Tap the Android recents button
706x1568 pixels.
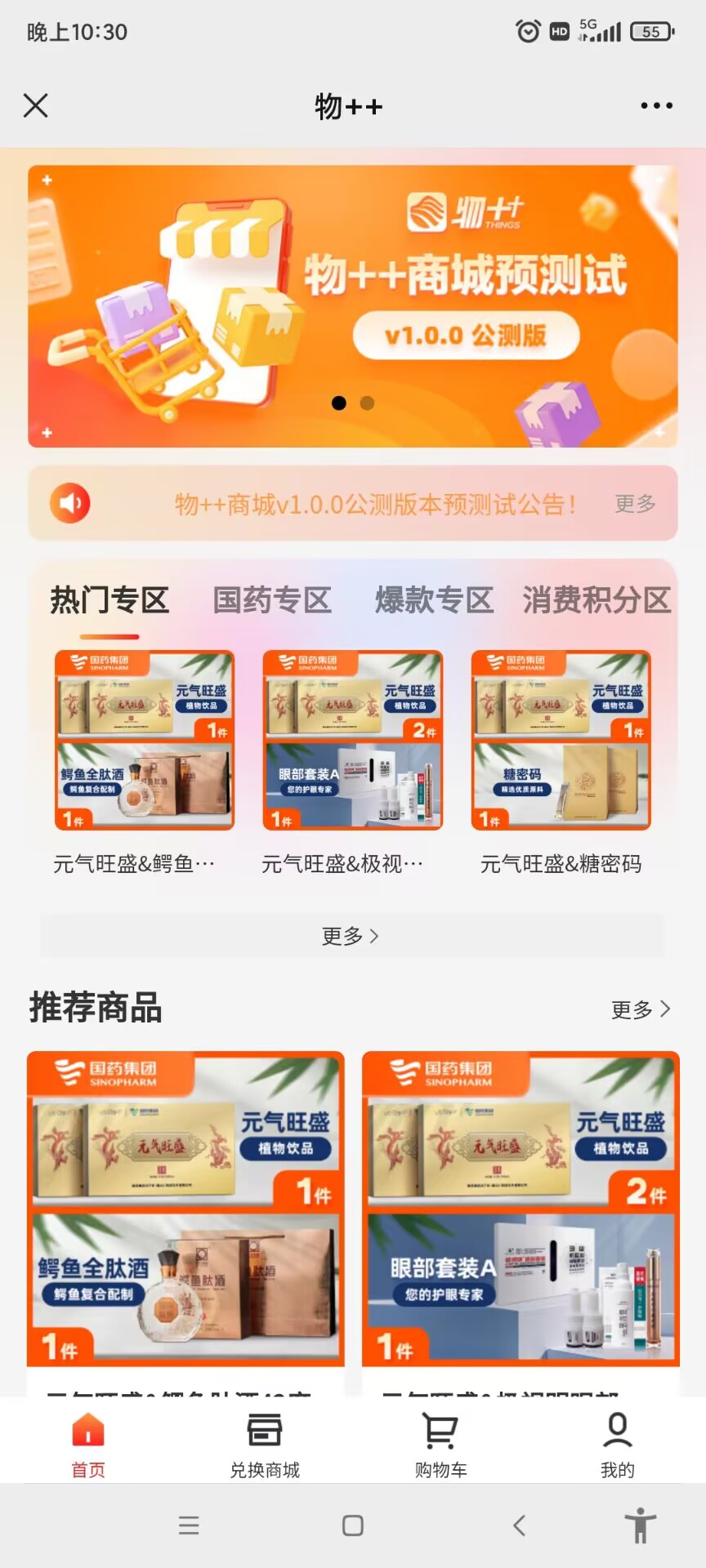tap(189, 1526)
